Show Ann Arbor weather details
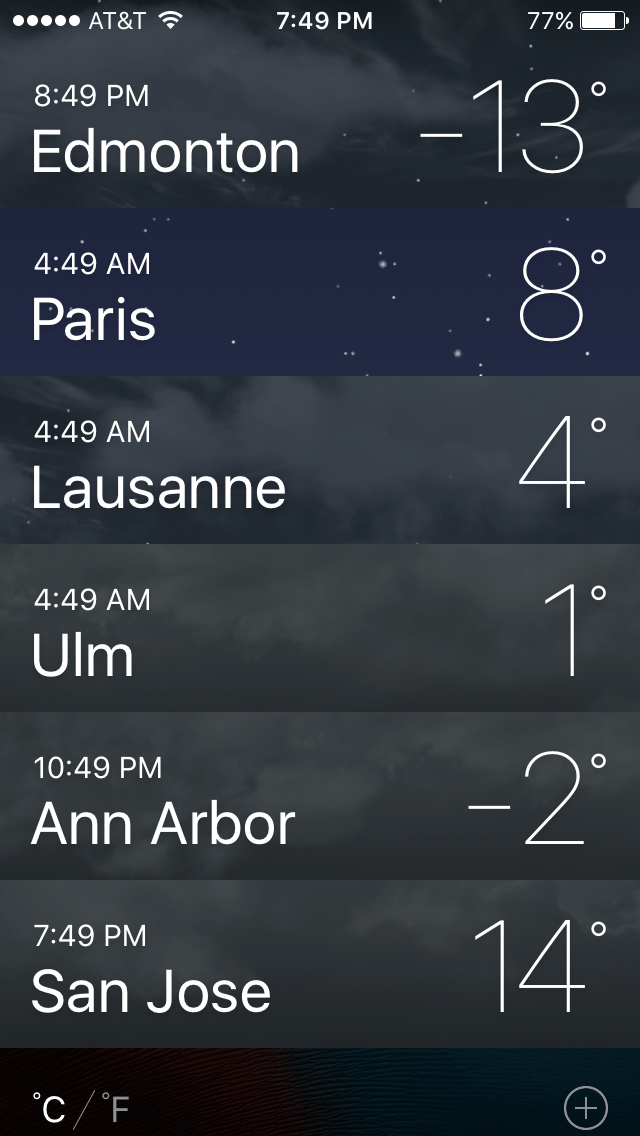 [x=320, y=797]
